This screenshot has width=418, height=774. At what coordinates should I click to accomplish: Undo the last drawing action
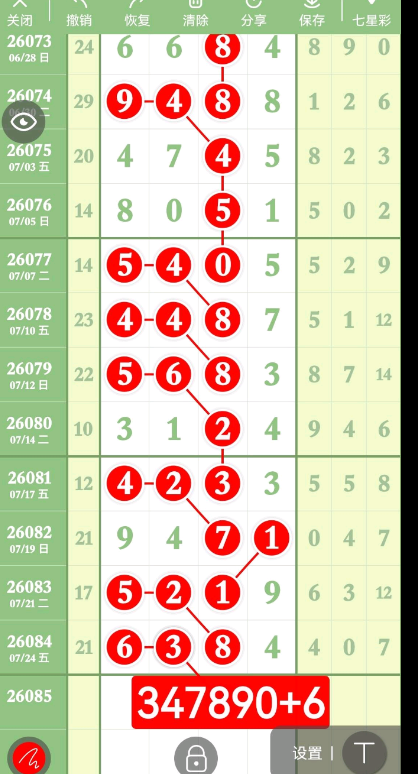click(80, 13)
